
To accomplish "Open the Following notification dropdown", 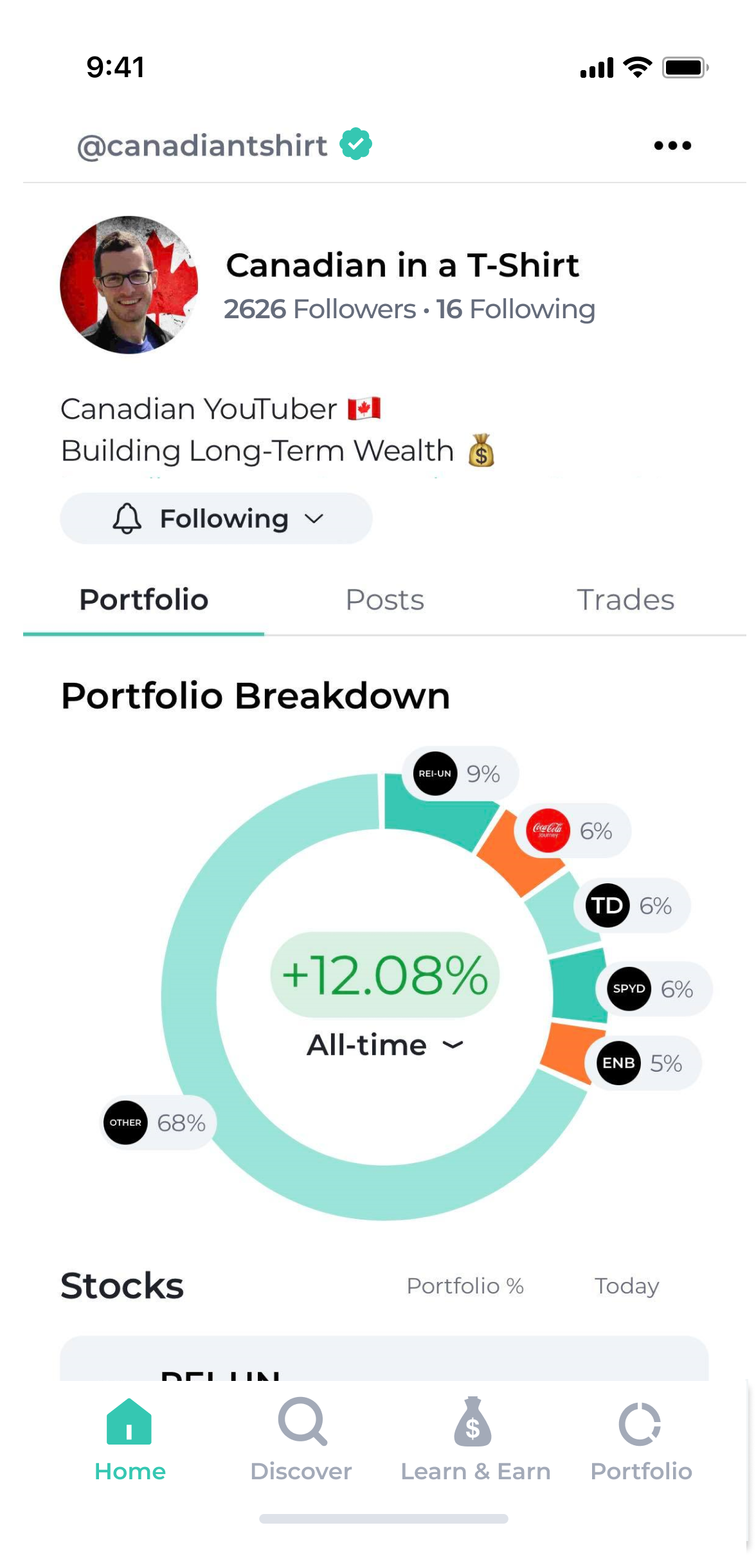I will coord(216,518).
